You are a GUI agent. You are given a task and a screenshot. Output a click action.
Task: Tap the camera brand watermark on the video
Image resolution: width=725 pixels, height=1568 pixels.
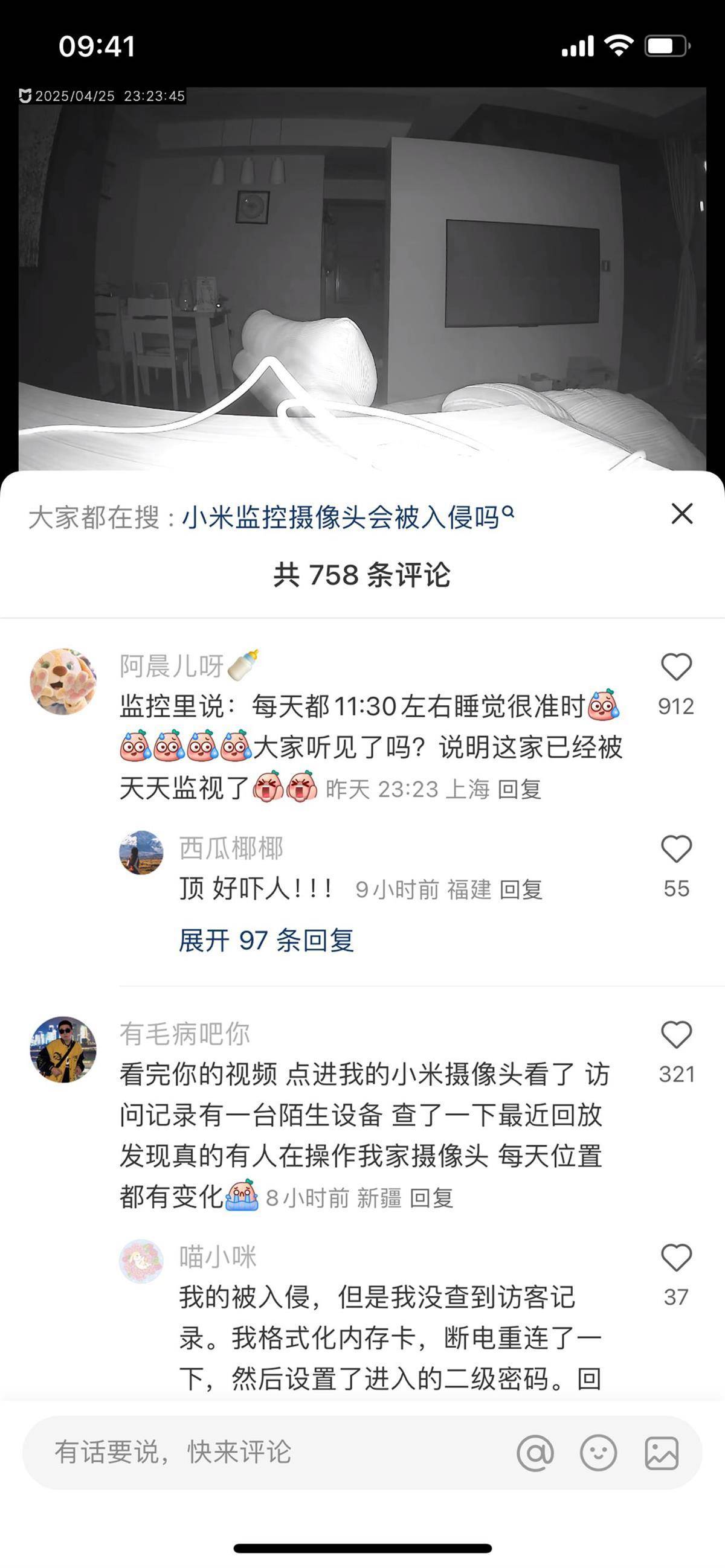(x=24, y=94)
